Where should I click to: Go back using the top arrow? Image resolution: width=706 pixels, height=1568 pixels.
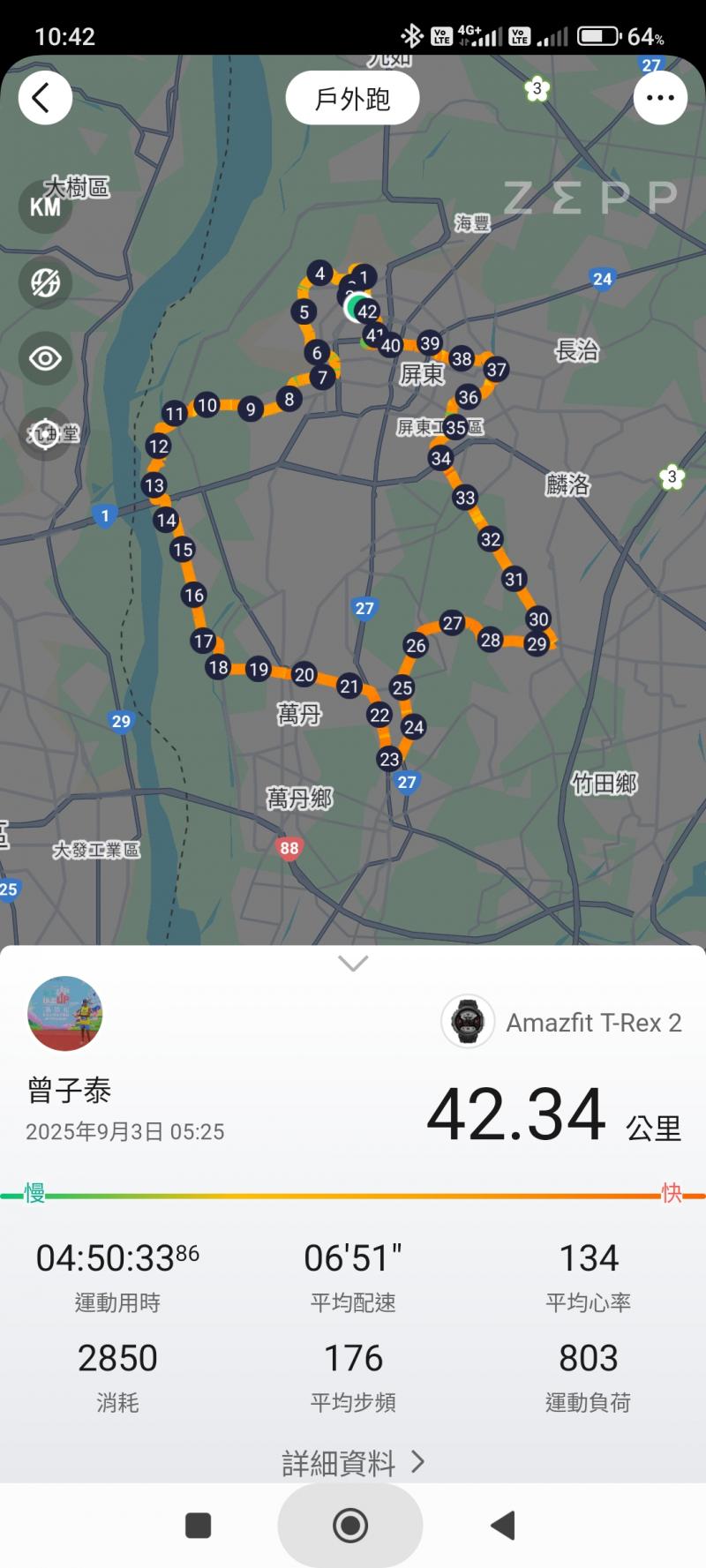pos(44,98)
